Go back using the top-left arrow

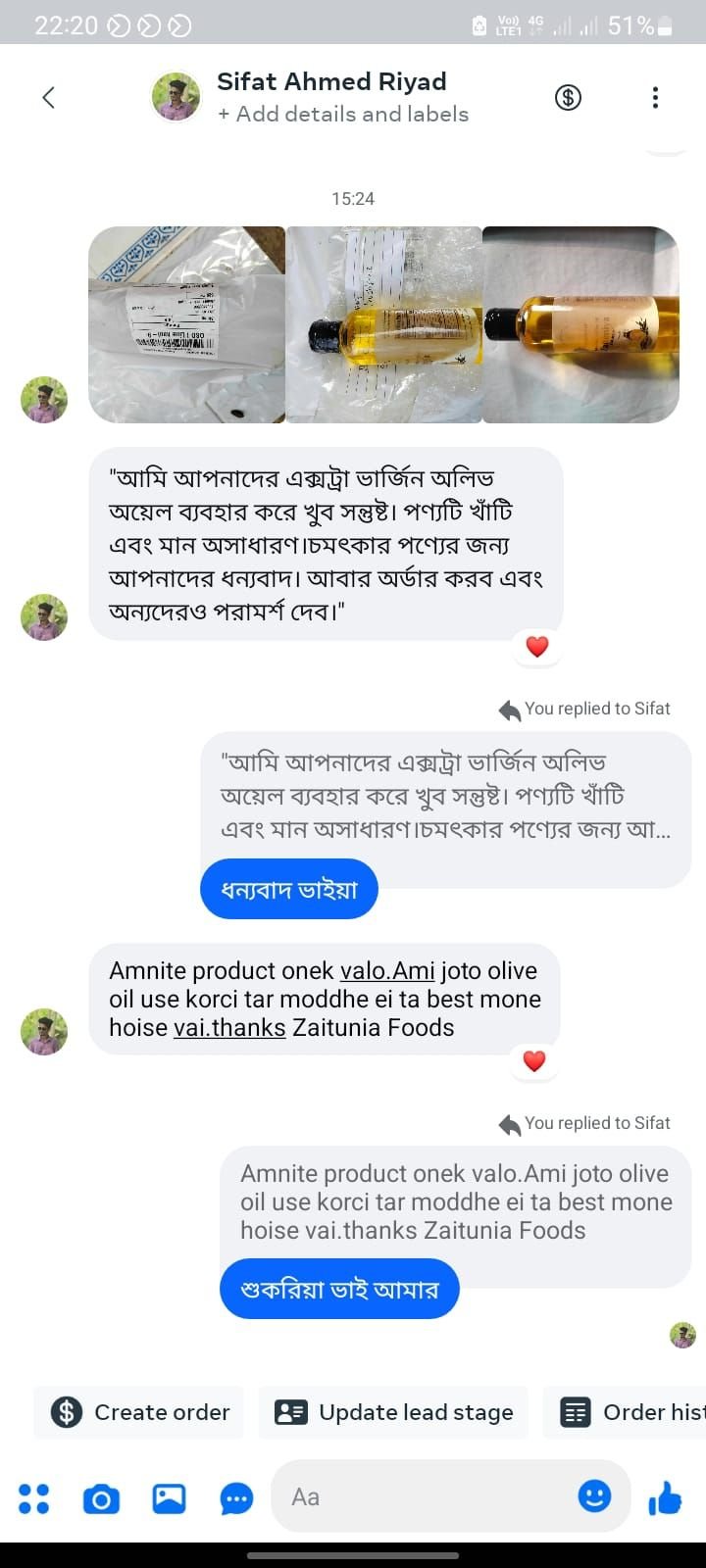(48, 97)
